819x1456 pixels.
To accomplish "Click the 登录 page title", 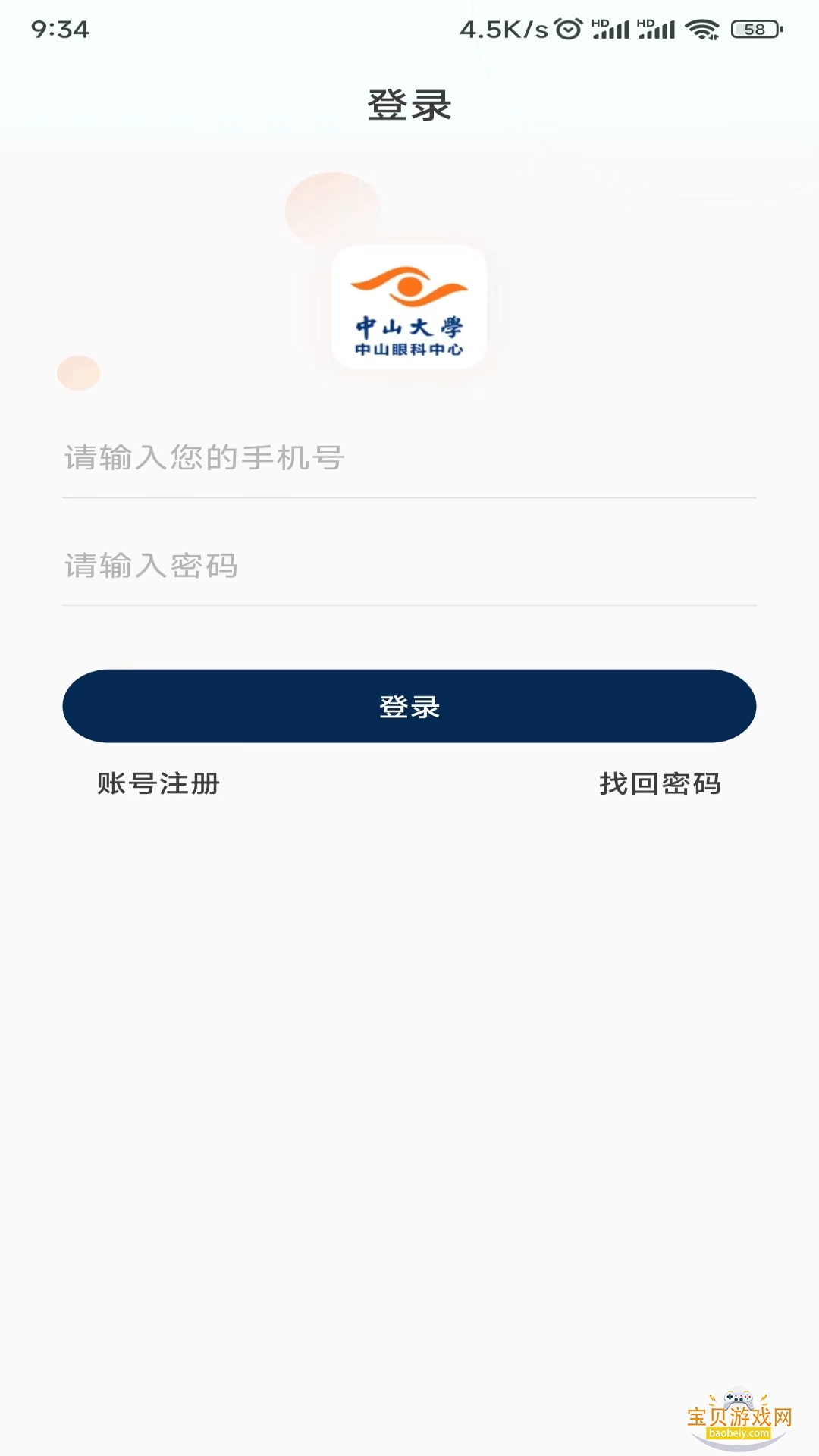I will 409,104.
